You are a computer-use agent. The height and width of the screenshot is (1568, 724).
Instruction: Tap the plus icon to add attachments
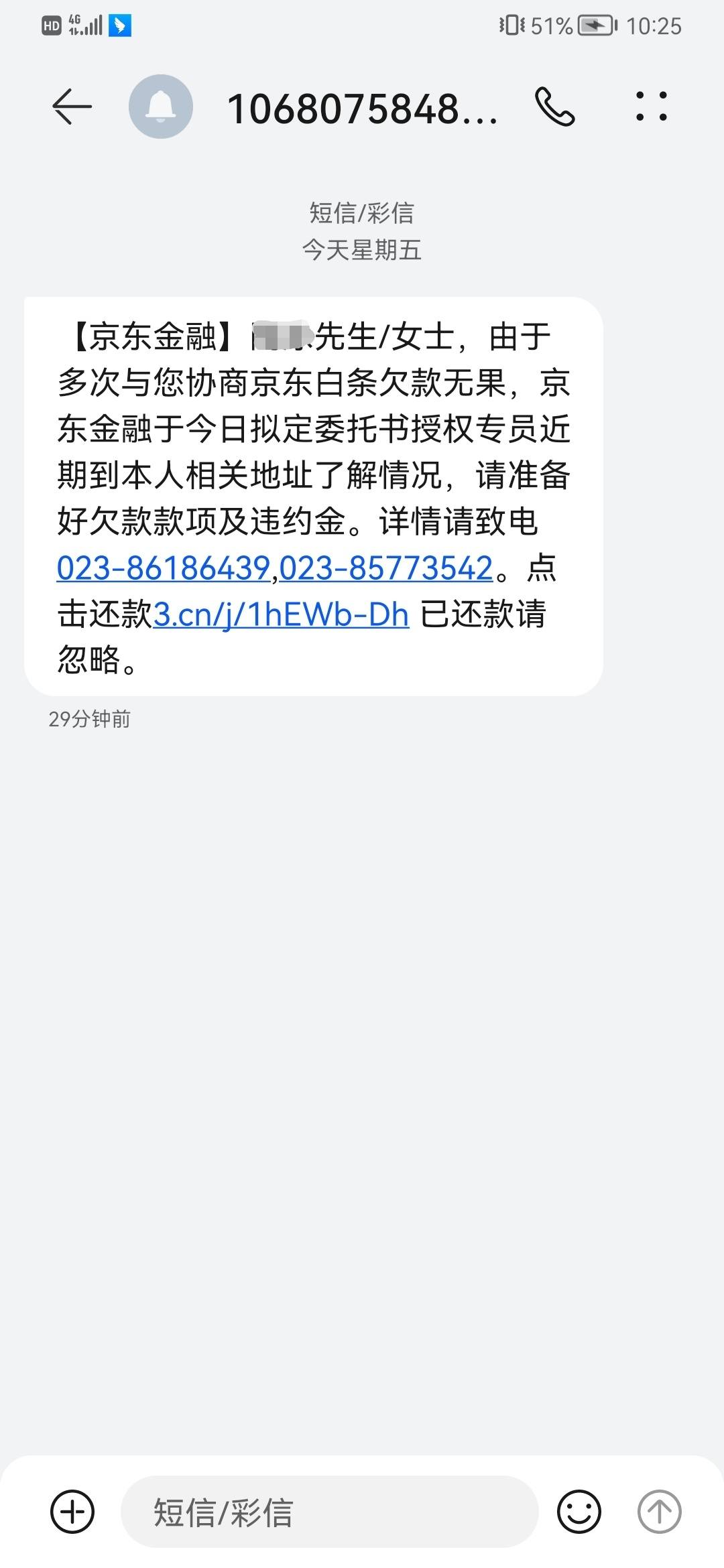pos(72,1512)
